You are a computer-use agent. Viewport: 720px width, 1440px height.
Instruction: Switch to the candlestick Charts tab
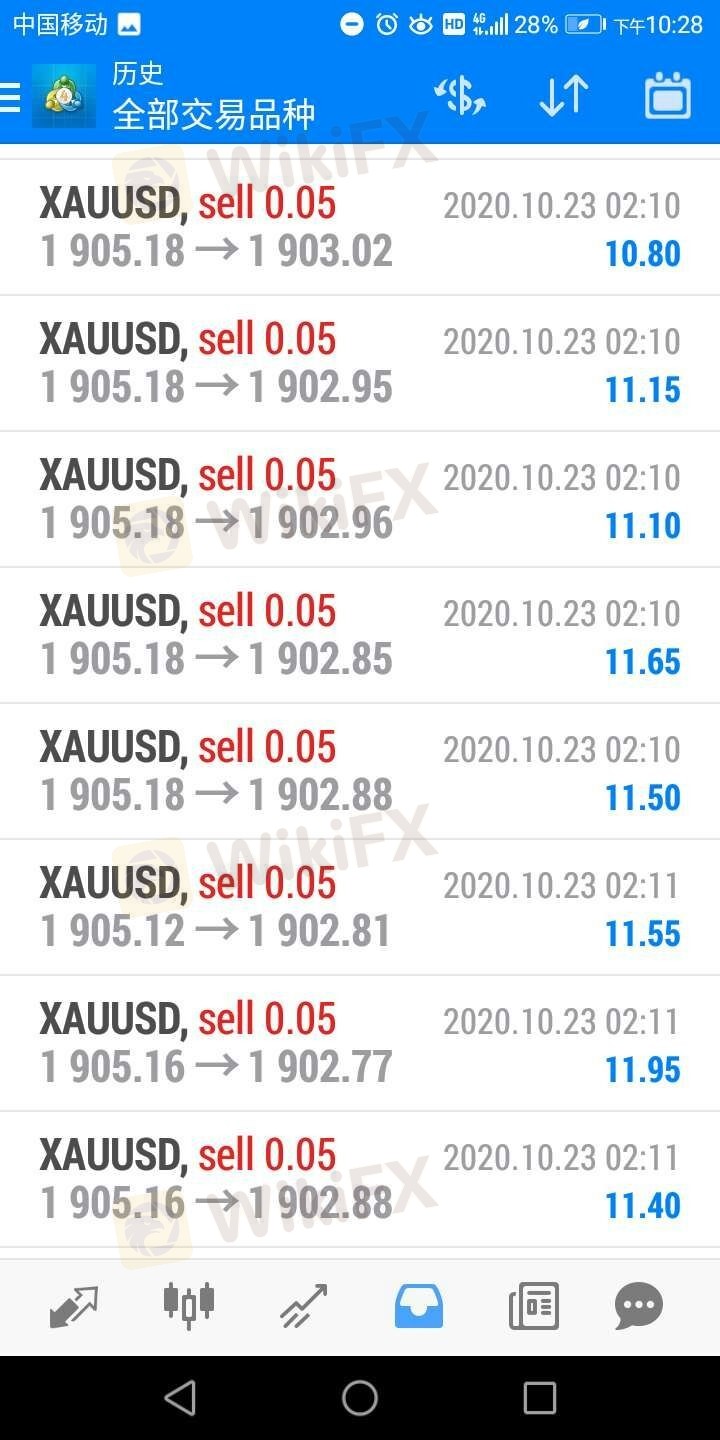point(188,1306)
